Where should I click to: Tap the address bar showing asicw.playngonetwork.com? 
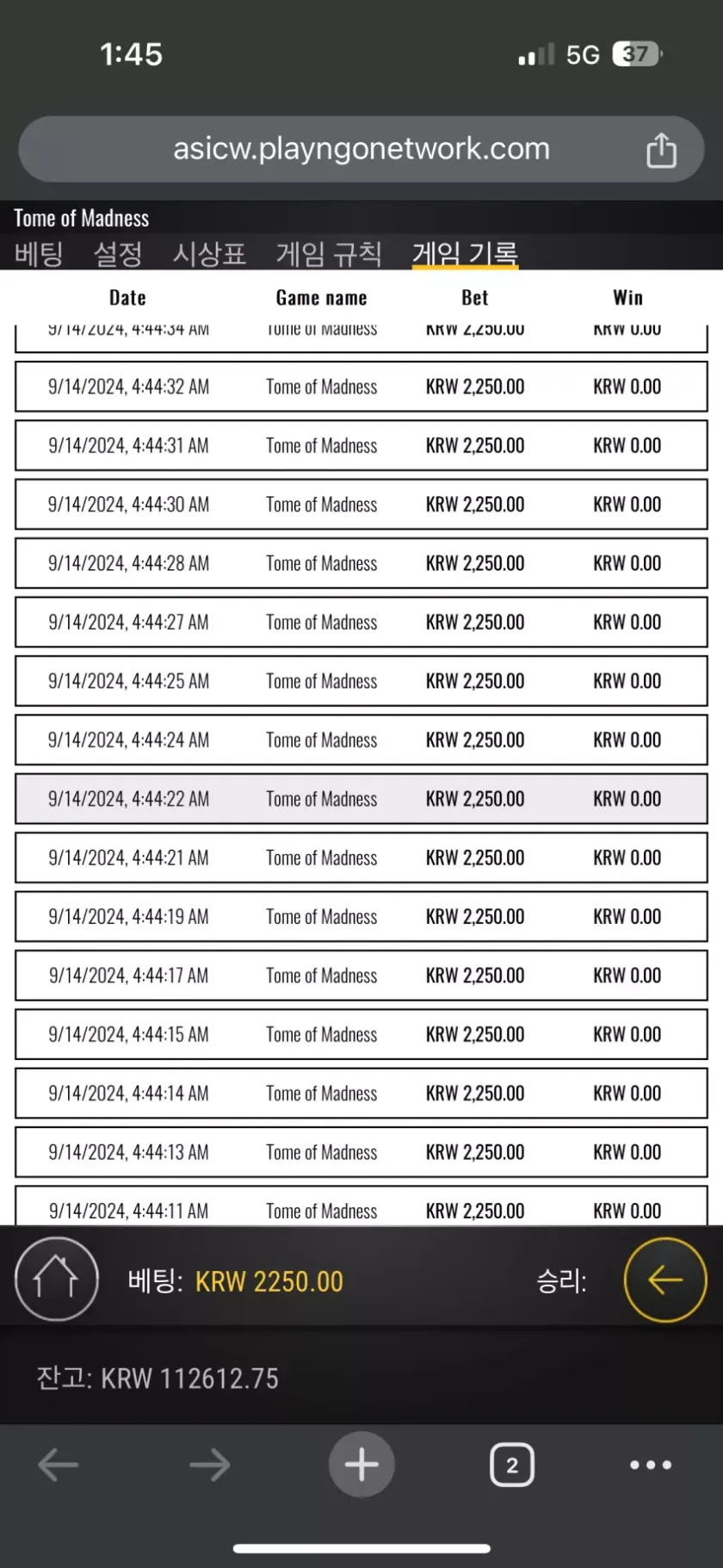coord(361,149)
